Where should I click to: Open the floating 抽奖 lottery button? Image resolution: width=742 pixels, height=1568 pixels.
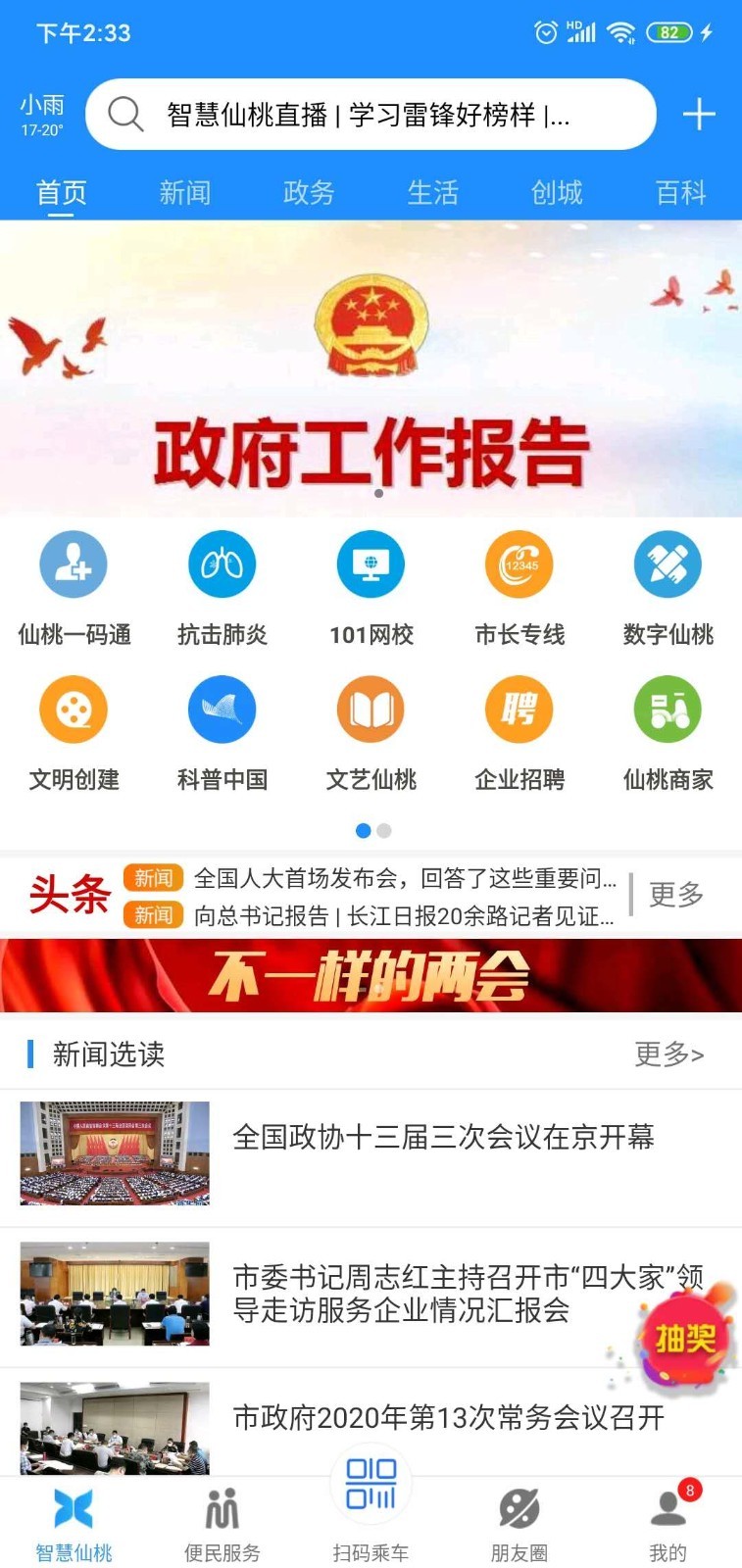click(x=686, y=1335)
